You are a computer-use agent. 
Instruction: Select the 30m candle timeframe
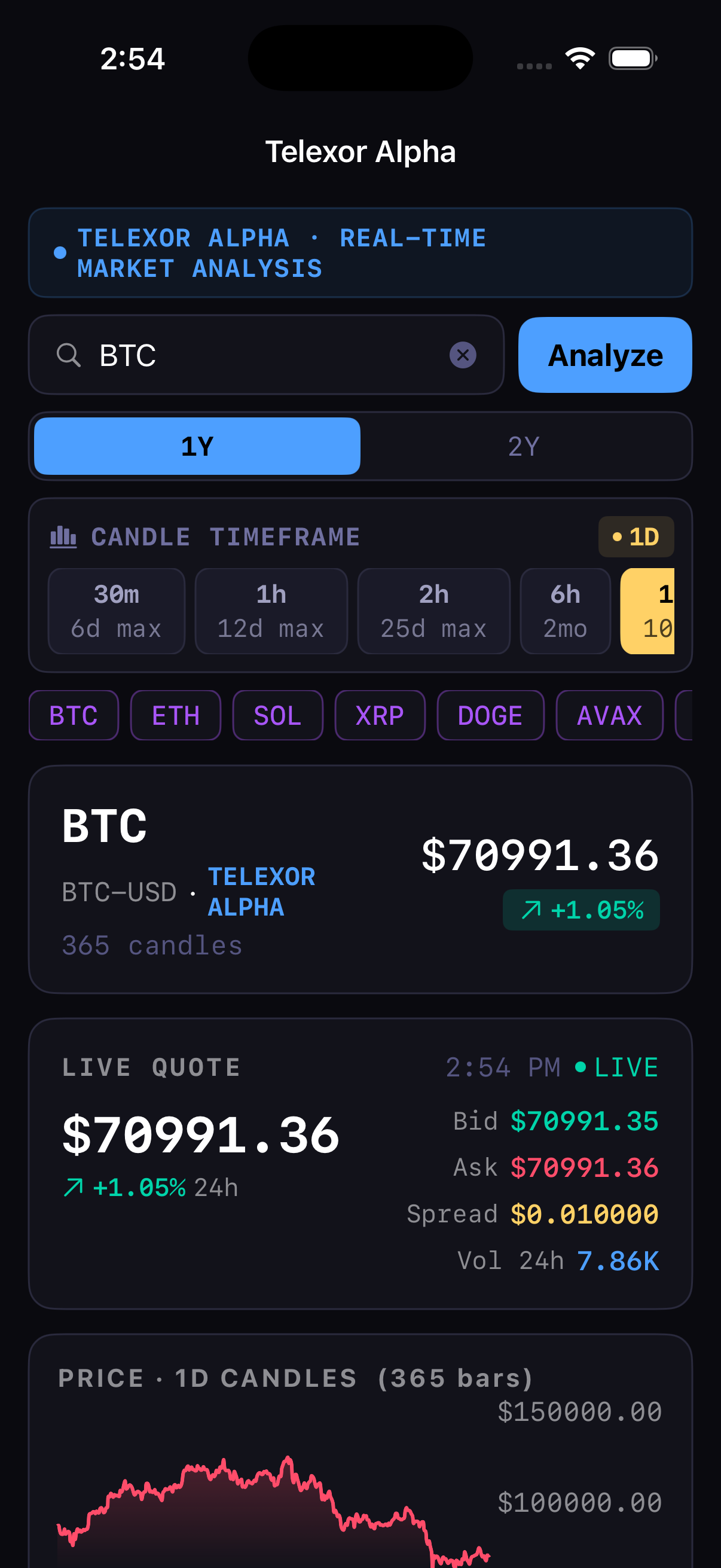[x=116, y=611]
